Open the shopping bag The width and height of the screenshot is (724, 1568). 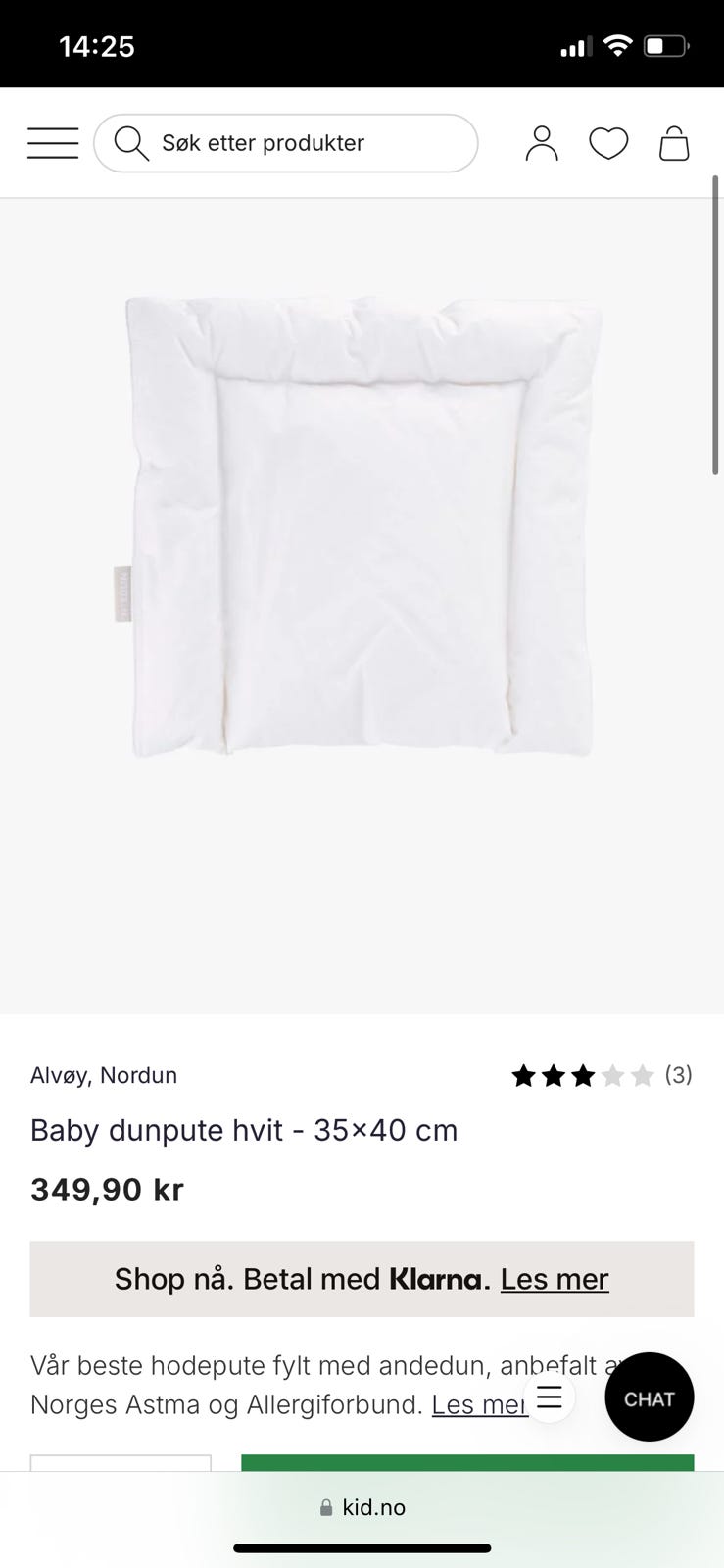pos(674,143)
